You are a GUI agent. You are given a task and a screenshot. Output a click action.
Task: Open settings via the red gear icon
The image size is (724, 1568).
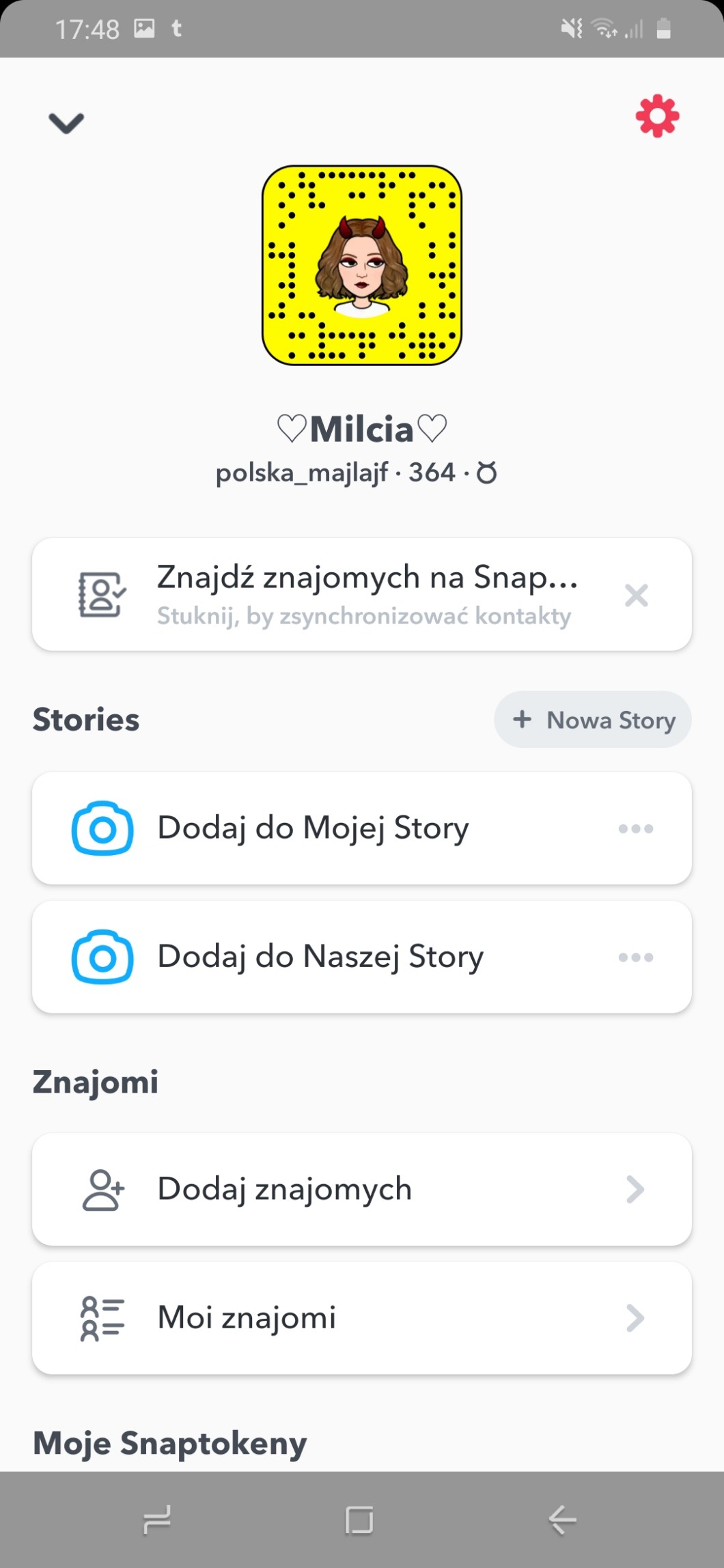(x=657, y=117)
